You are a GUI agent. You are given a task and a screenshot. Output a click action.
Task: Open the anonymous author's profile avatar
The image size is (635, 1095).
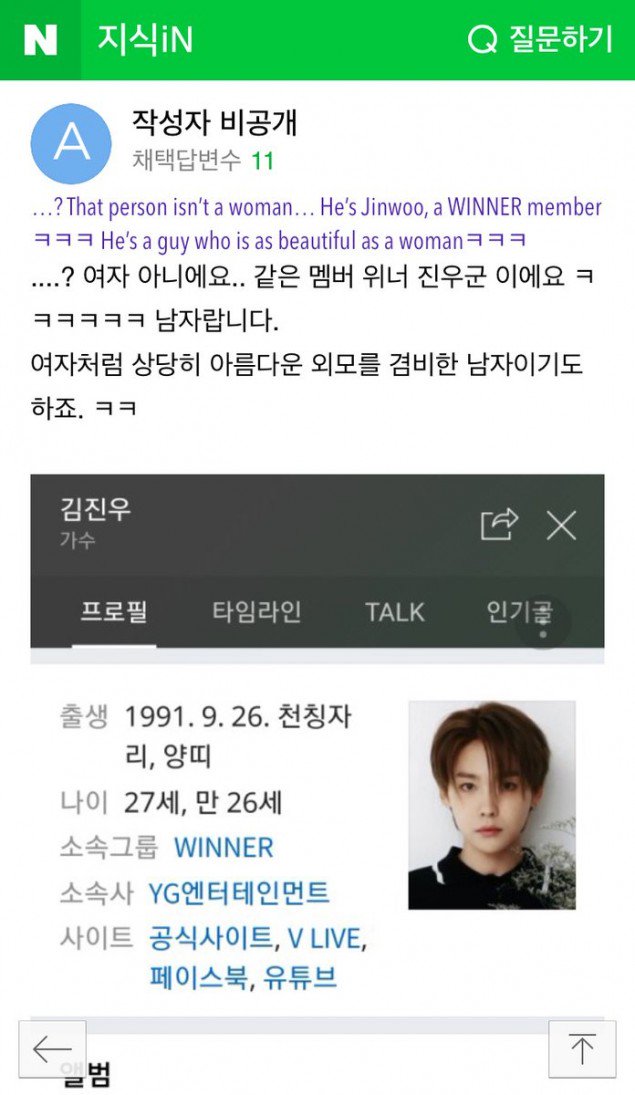click(71, 144)
